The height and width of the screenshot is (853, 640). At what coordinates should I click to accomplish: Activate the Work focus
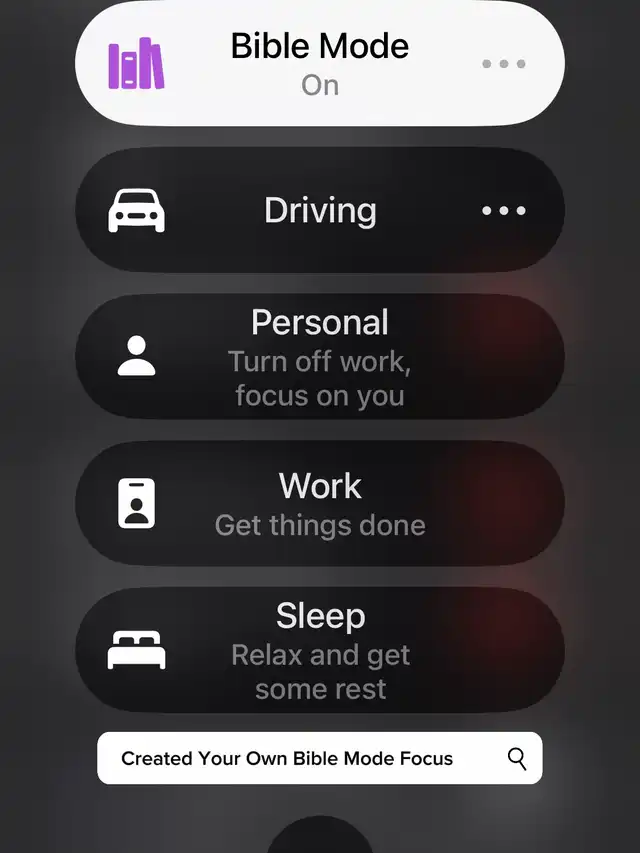pos(319,503)
